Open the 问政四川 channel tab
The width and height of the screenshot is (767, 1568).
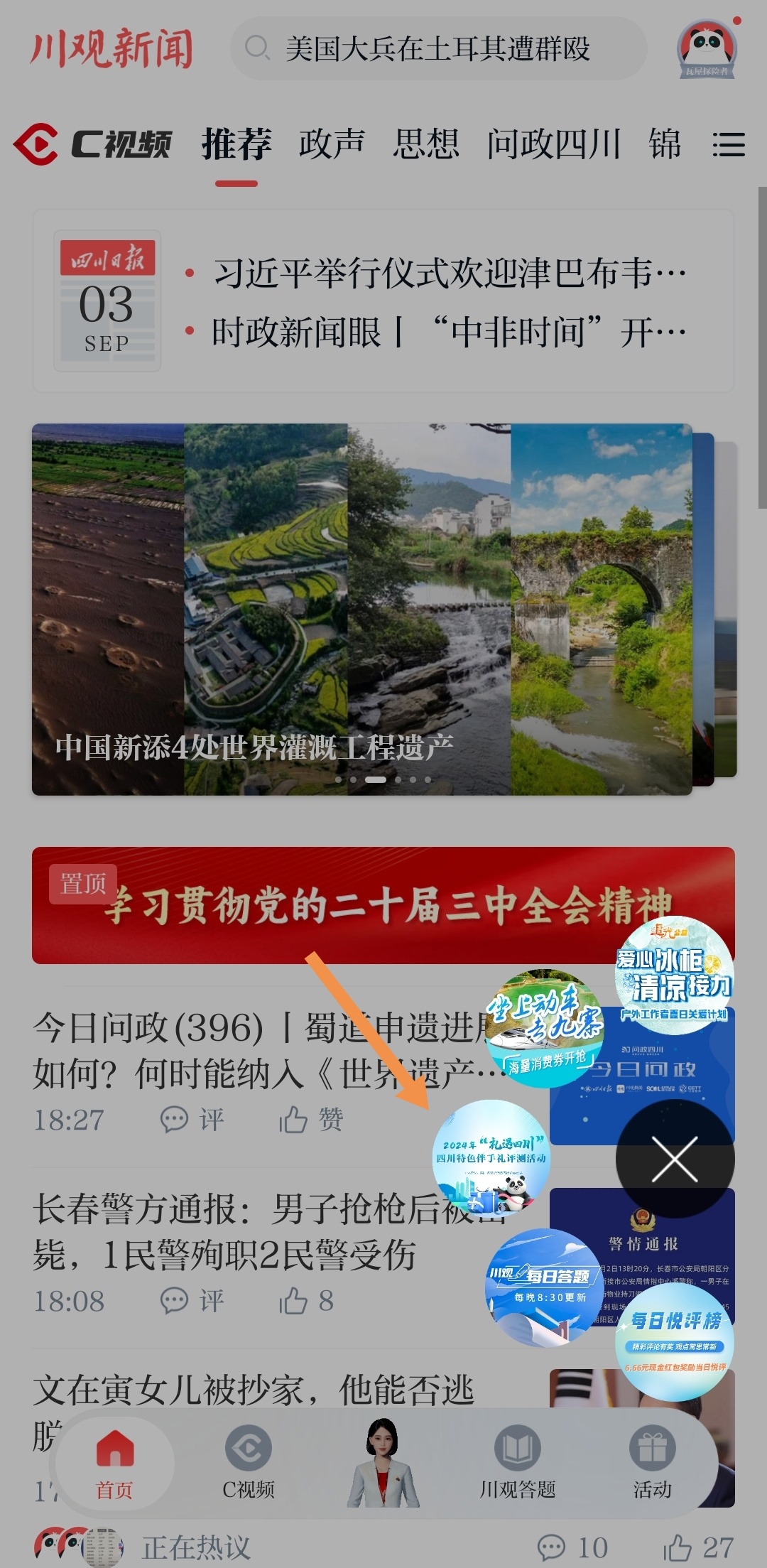point(554,144)
